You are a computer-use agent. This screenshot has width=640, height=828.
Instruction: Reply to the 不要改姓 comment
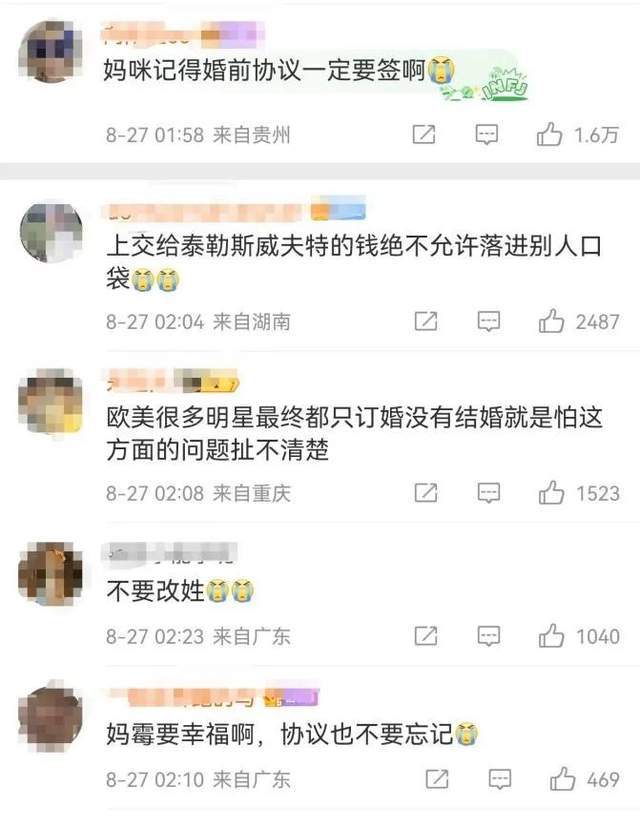pos(487,636)
